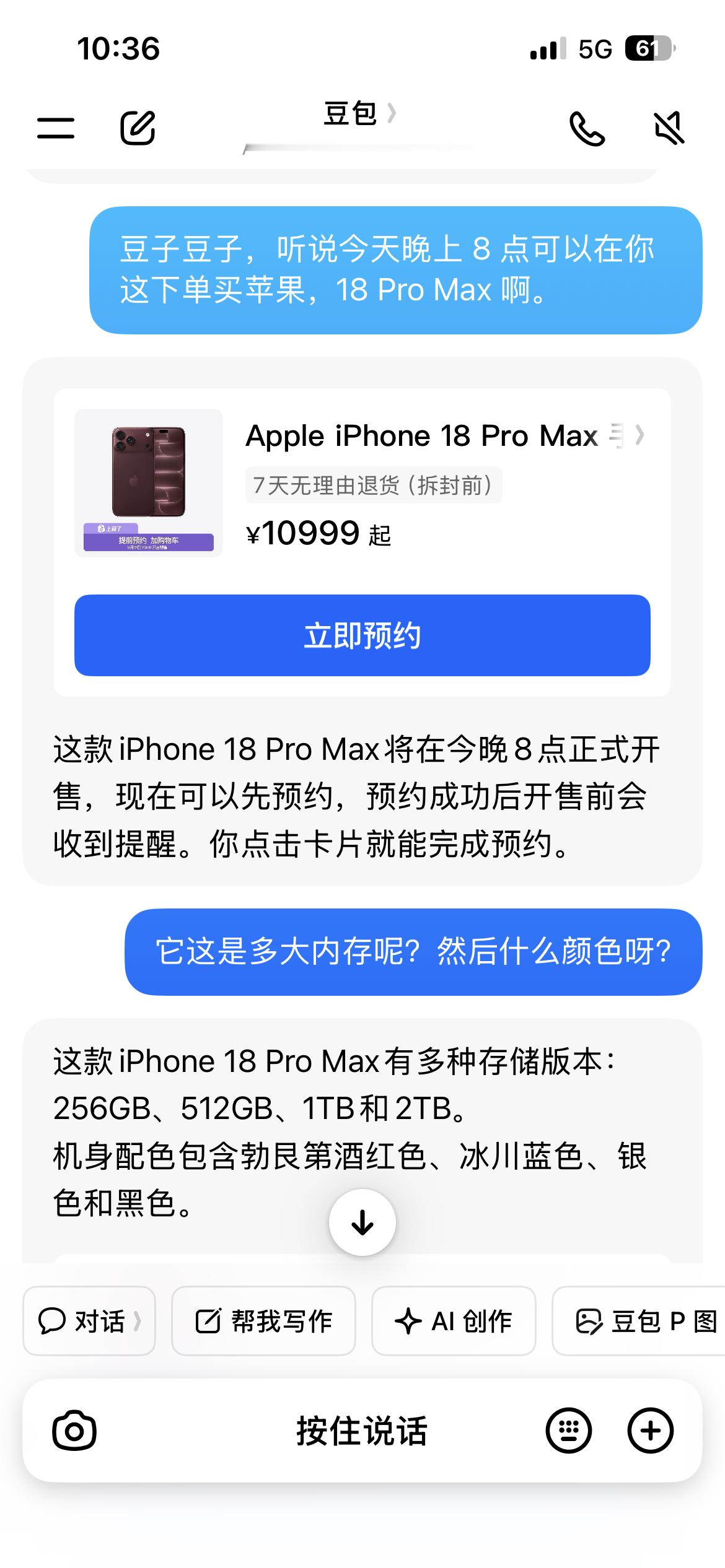This screenshot has height=1568, width=725.
Task: Jump to the latest message with down arrow
Action: pos(362,1222)
